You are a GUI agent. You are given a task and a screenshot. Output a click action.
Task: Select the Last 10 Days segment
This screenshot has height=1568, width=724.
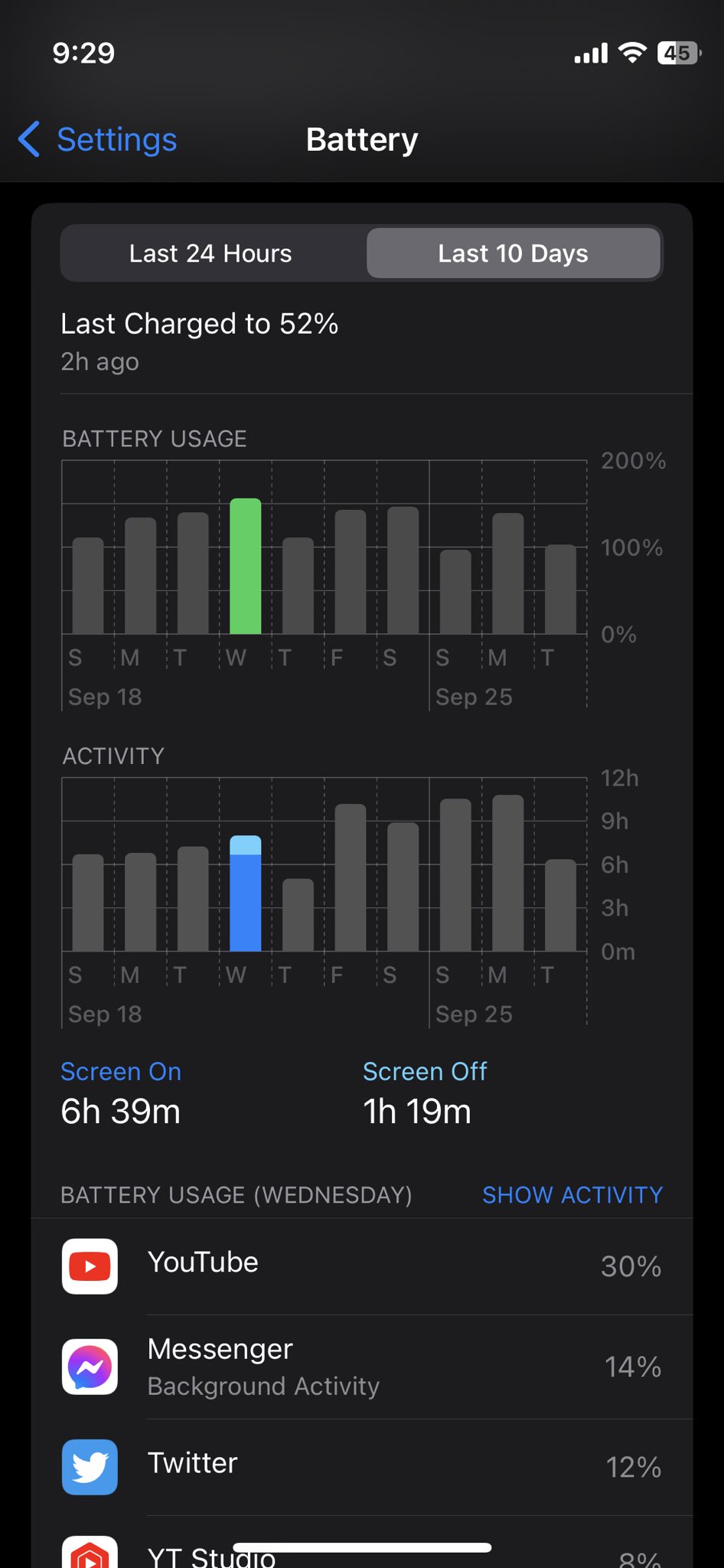point(513,253)
